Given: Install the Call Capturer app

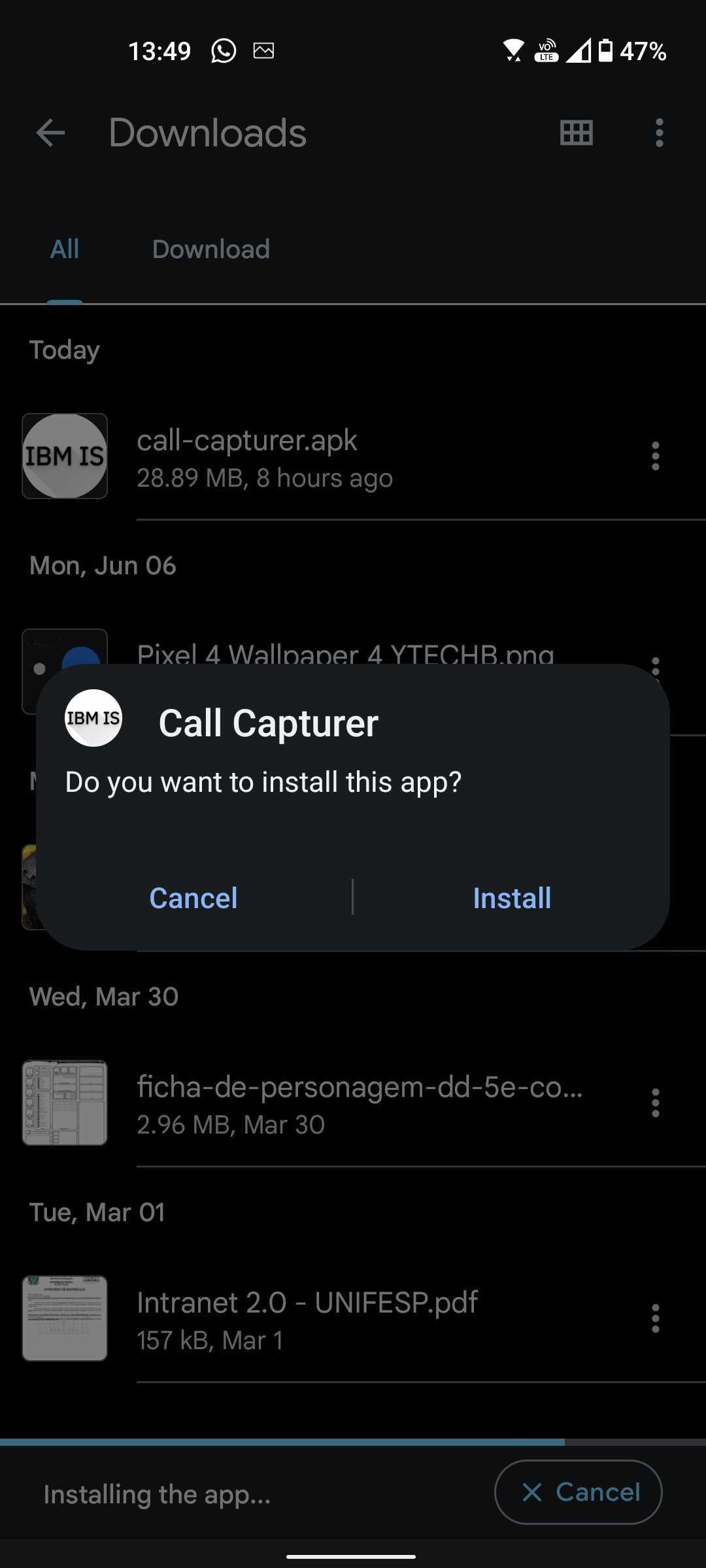Looking at the screenshot, I should point(512,898).
